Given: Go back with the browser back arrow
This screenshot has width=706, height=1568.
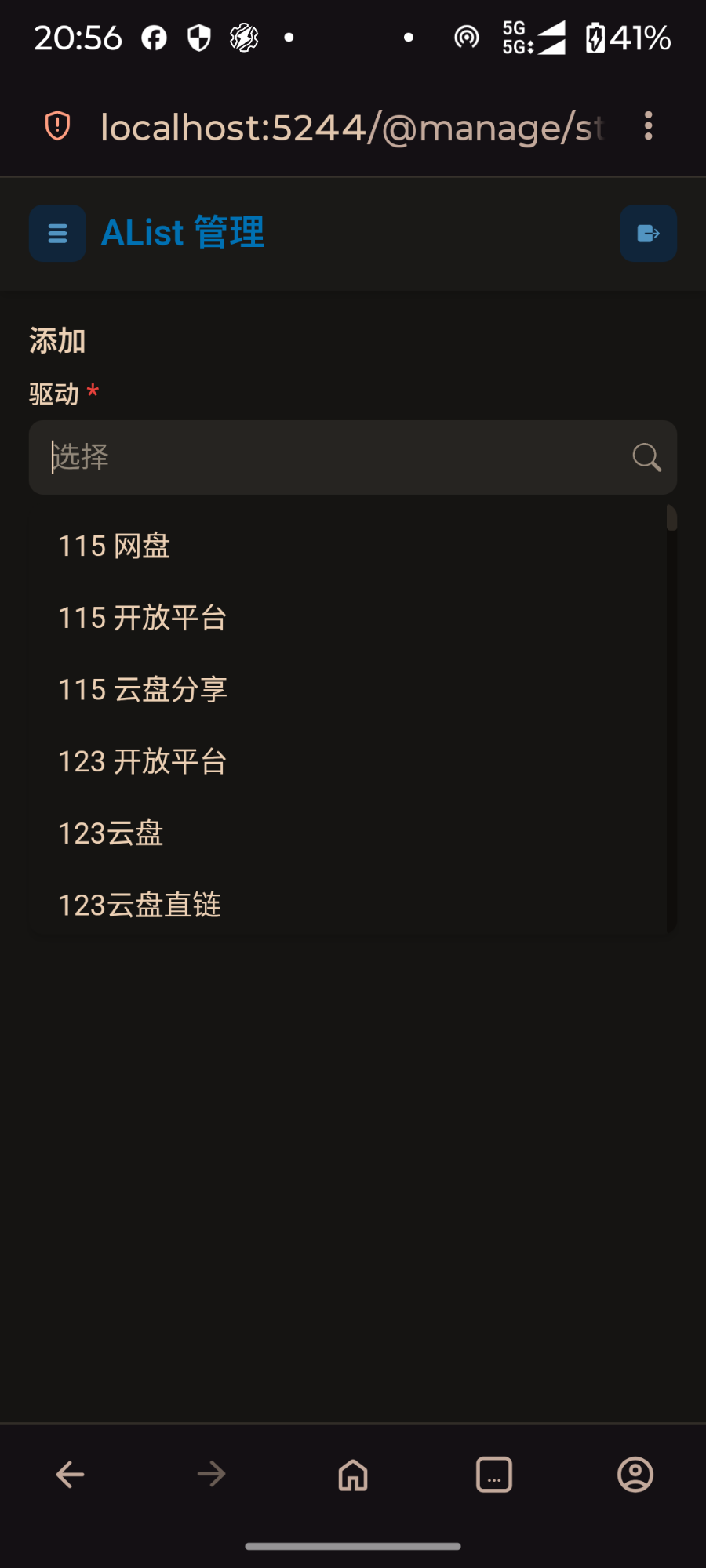Looking at the screenshot, I should point(71,1475).
